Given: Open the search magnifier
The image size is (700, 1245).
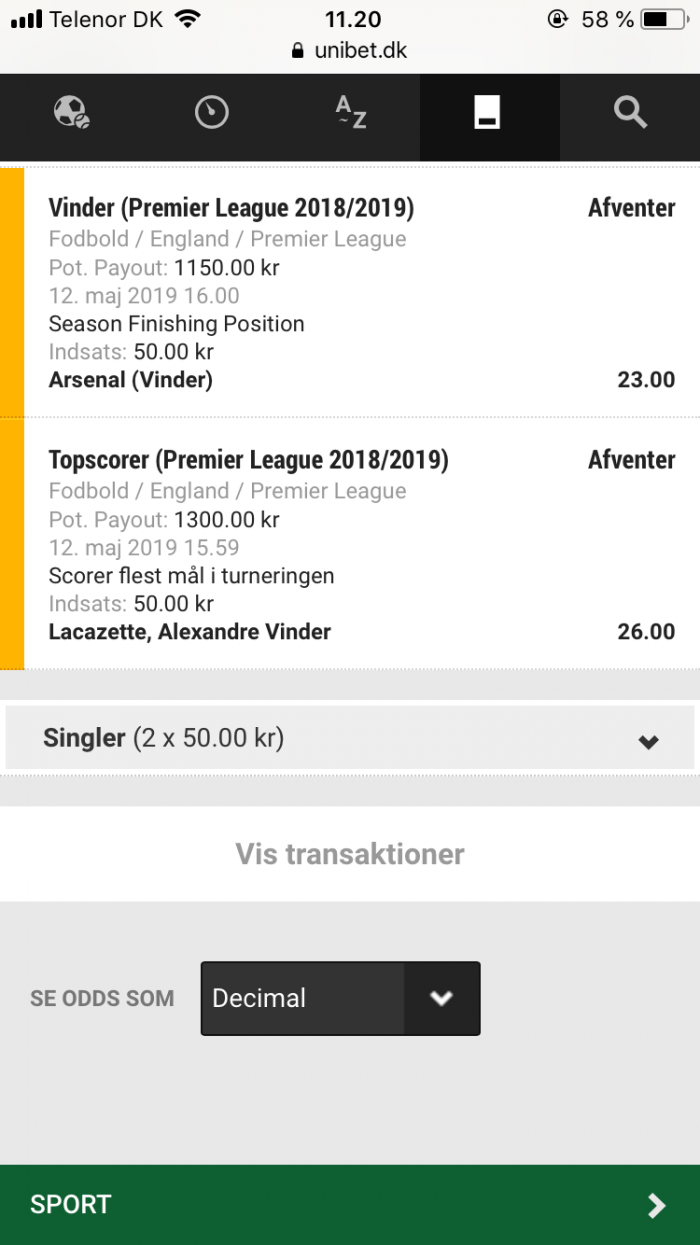Looking at the screenshot, I should (x=630, y=114).
